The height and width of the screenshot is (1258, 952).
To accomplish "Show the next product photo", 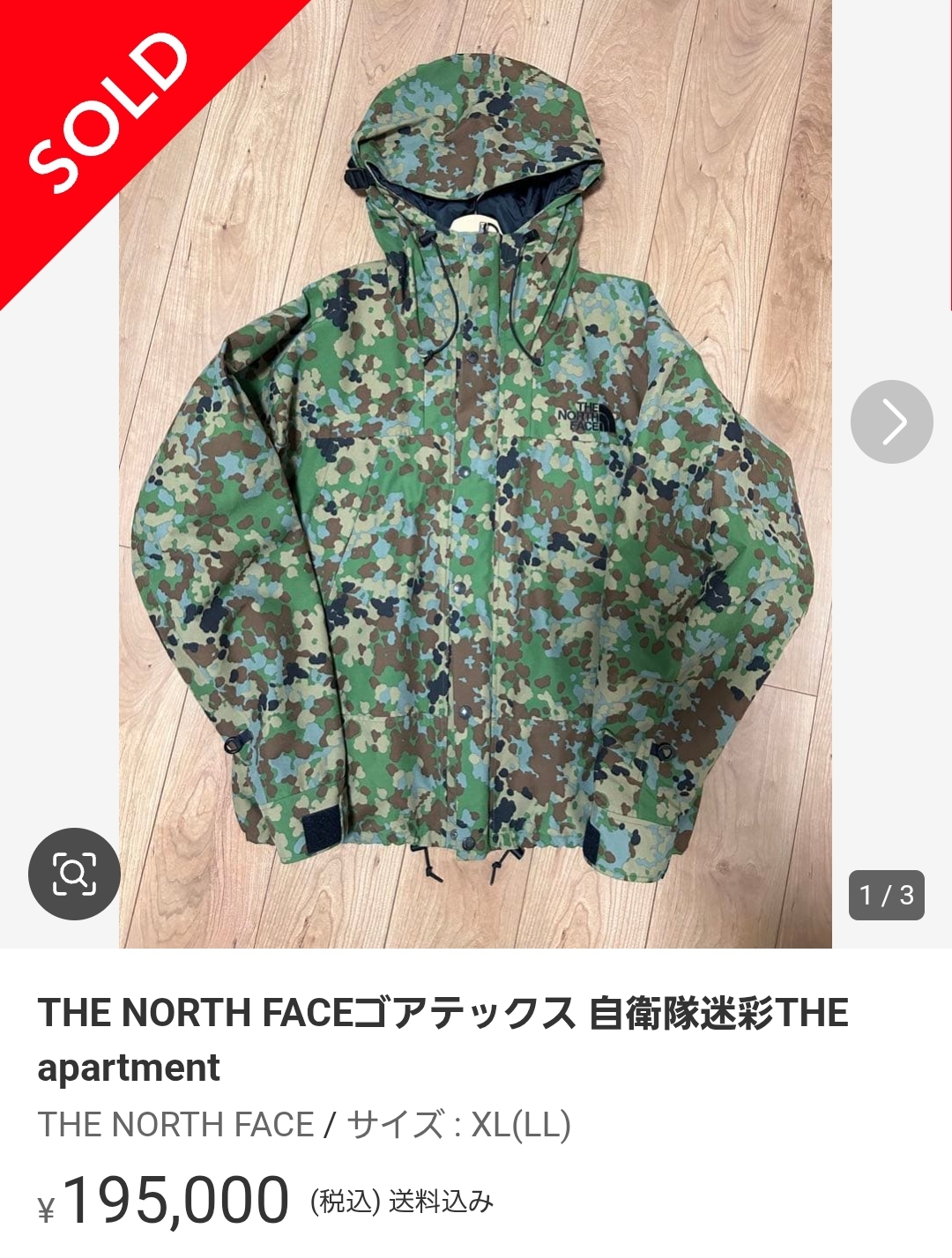I will (891, 422).
